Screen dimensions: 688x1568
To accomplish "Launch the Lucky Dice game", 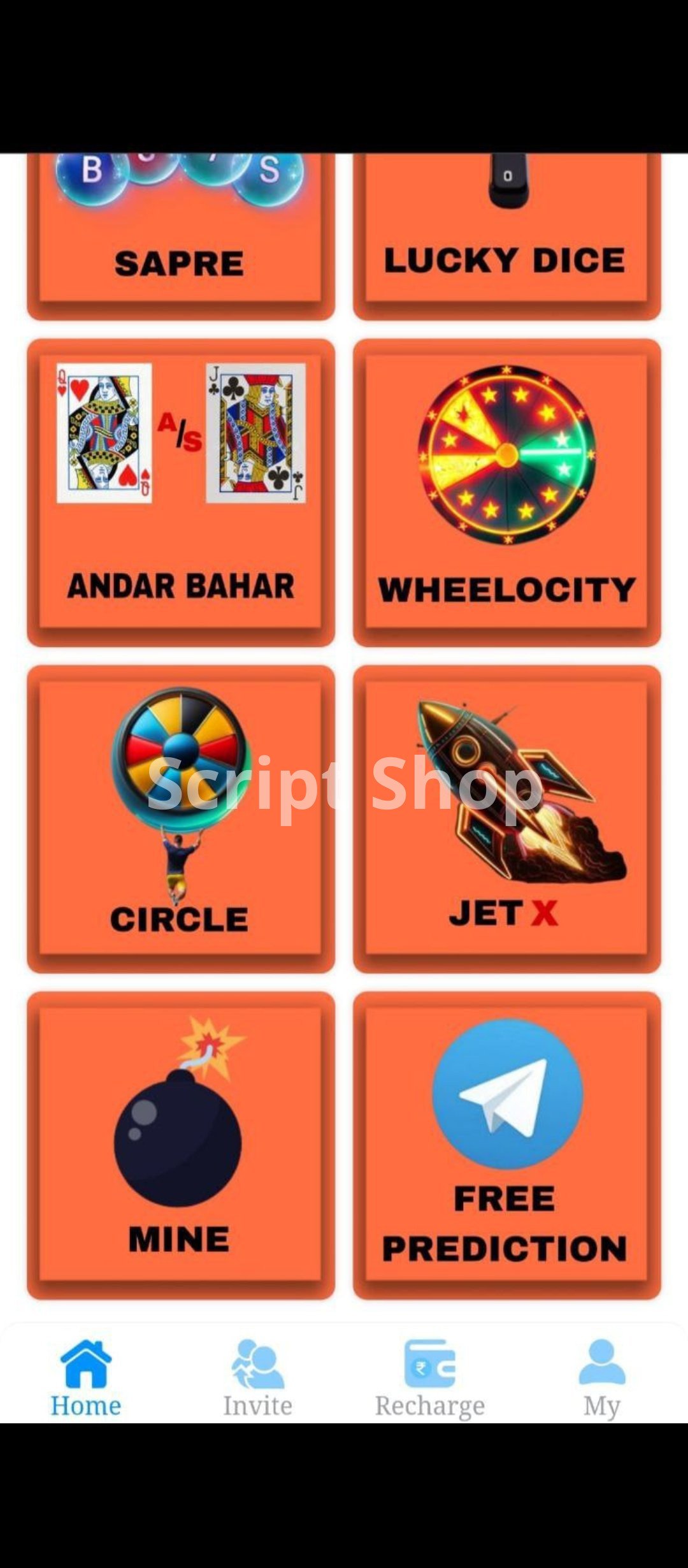I will 507,236.
